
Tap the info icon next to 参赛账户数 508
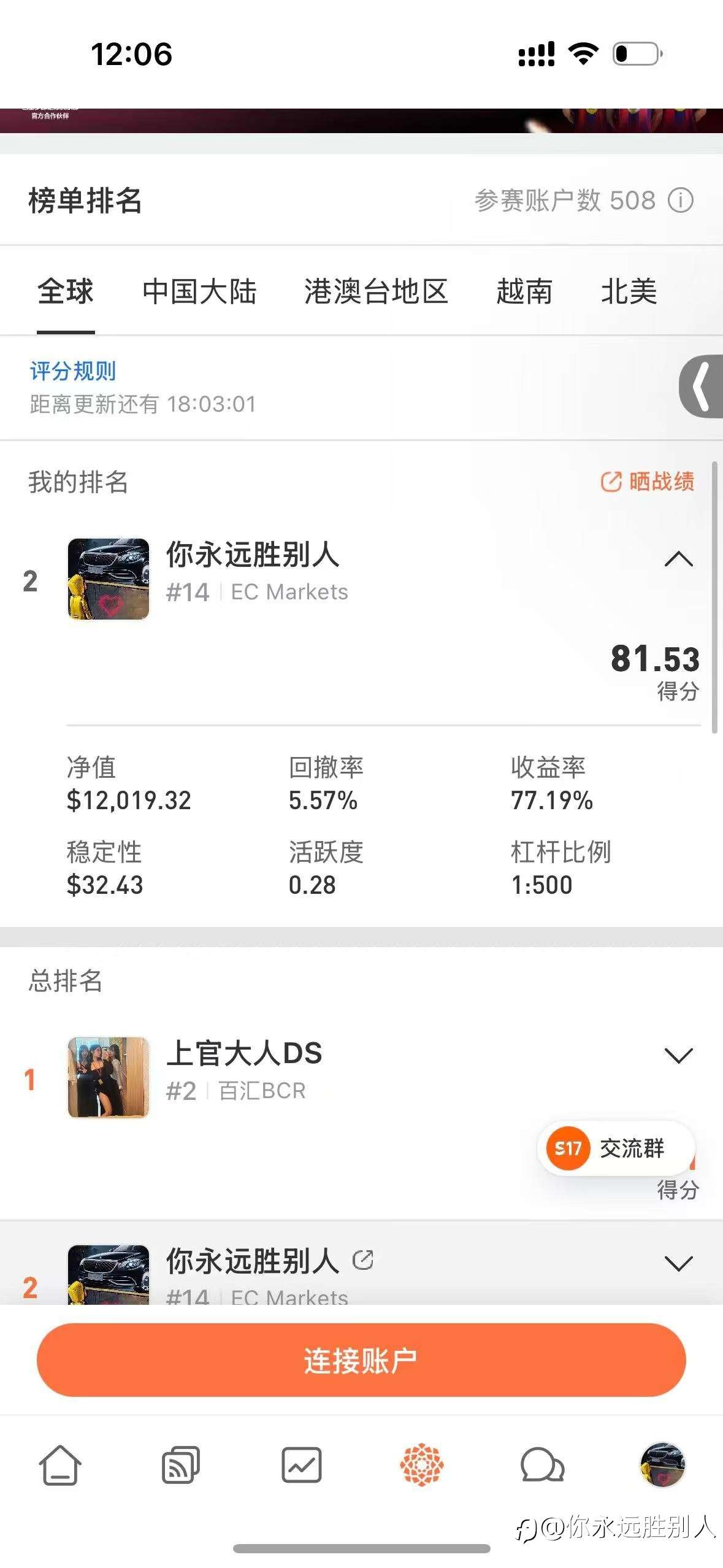coord(681,202)
